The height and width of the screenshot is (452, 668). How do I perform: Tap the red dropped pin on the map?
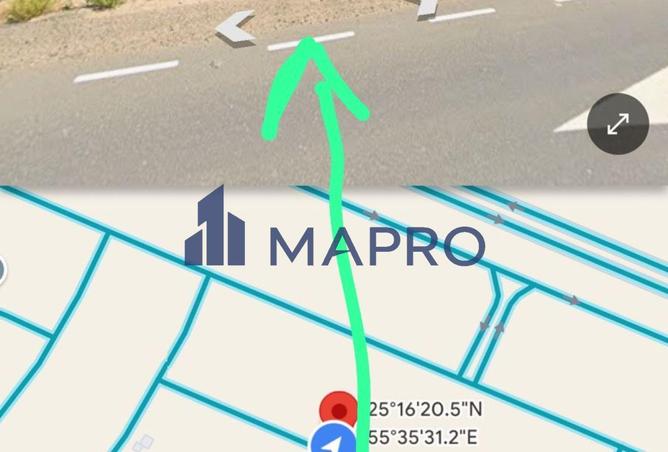[x=339, y=409]
